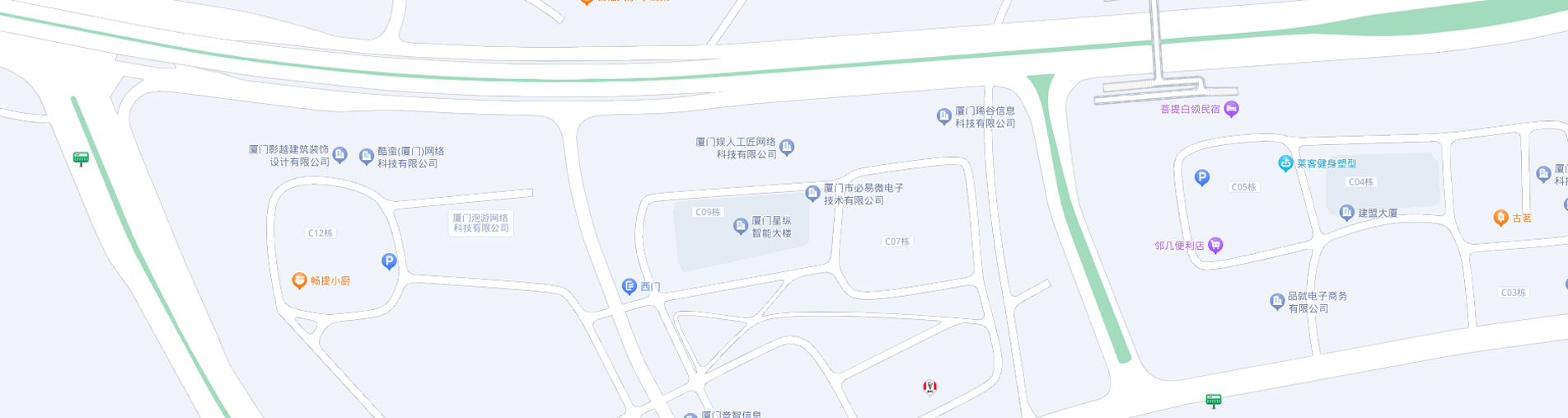Viewport: 1568px width, 418px height.
Task: Open the 古茗 drink shop marker
Action: pos(1501,218)
